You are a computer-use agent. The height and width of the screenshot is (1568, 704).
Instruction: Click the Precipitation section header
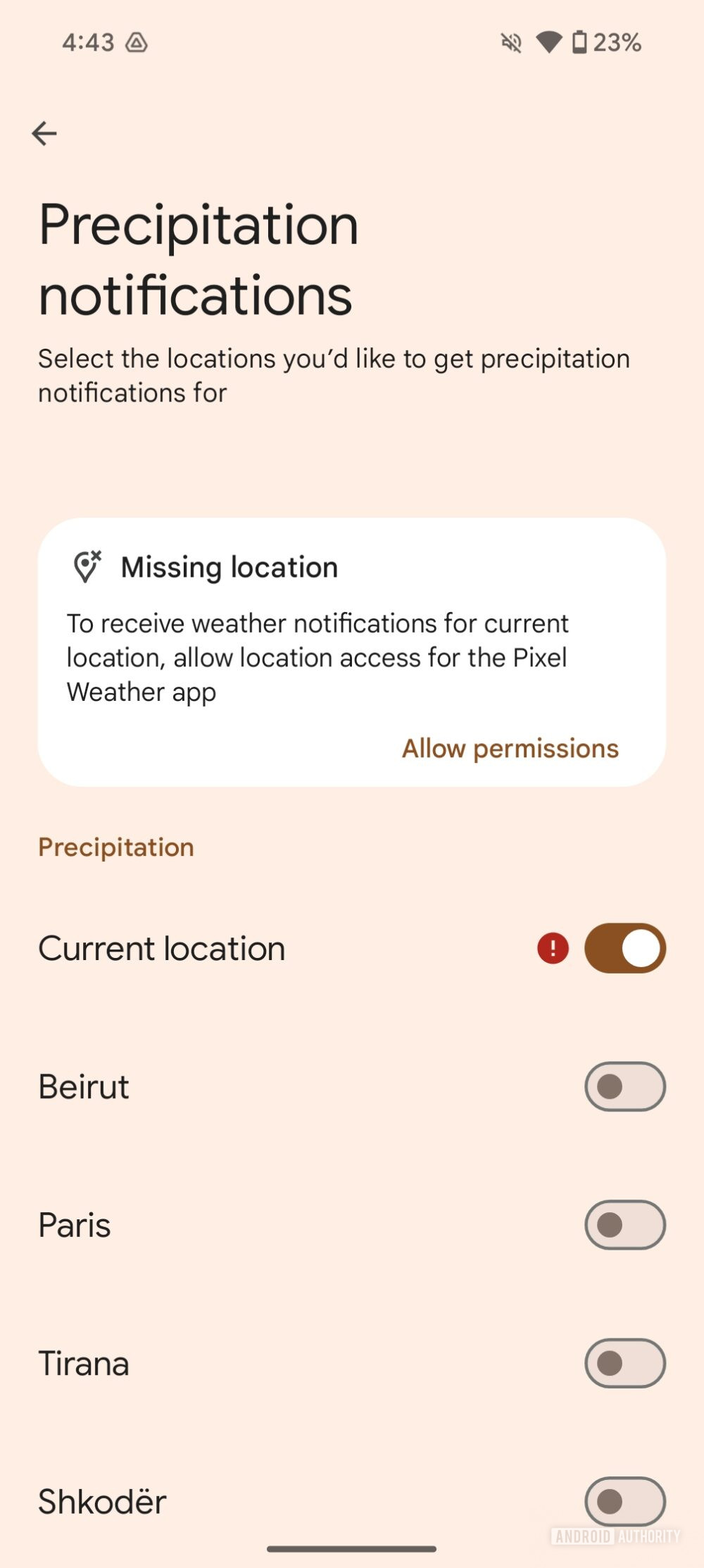[x=116, y=847]
